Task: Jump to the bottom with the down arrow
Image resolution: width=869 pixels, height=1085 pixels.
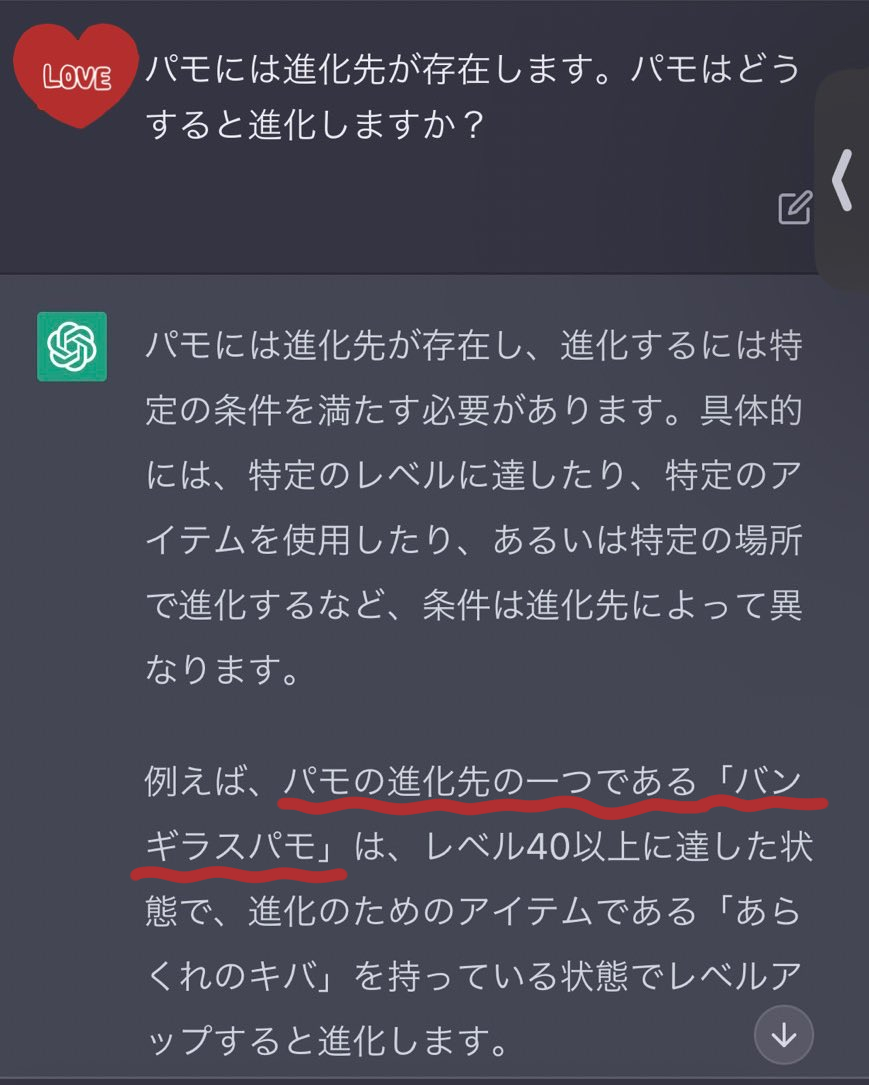Action: [x=783, y=1034]
